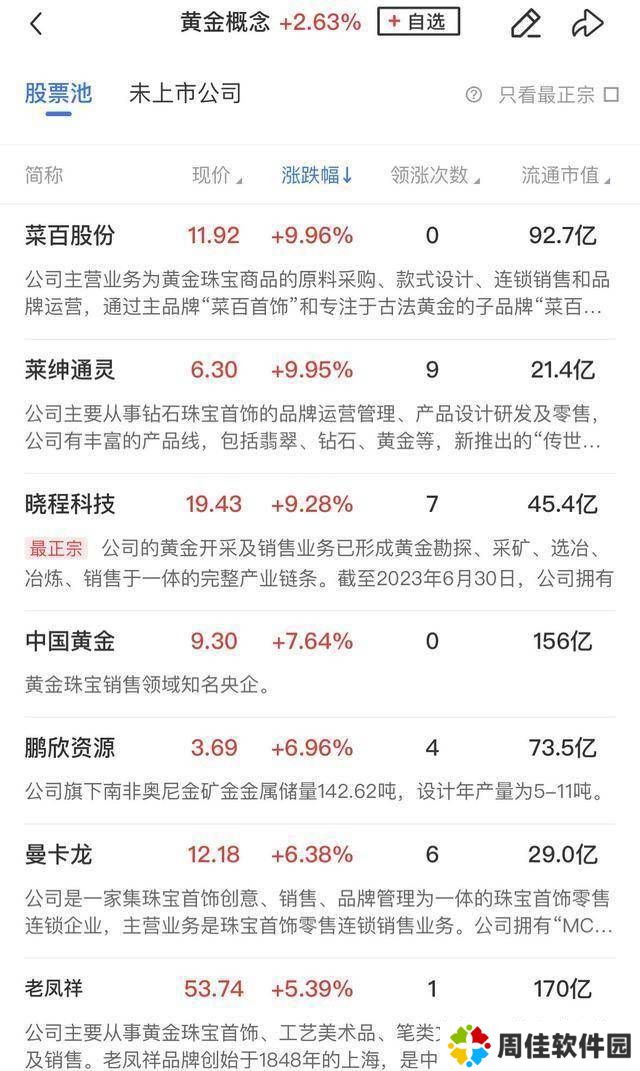Open the 菜百股份 stock row
The width and height of the screenshot is (640, 1071).
click(x=320, y=272)
